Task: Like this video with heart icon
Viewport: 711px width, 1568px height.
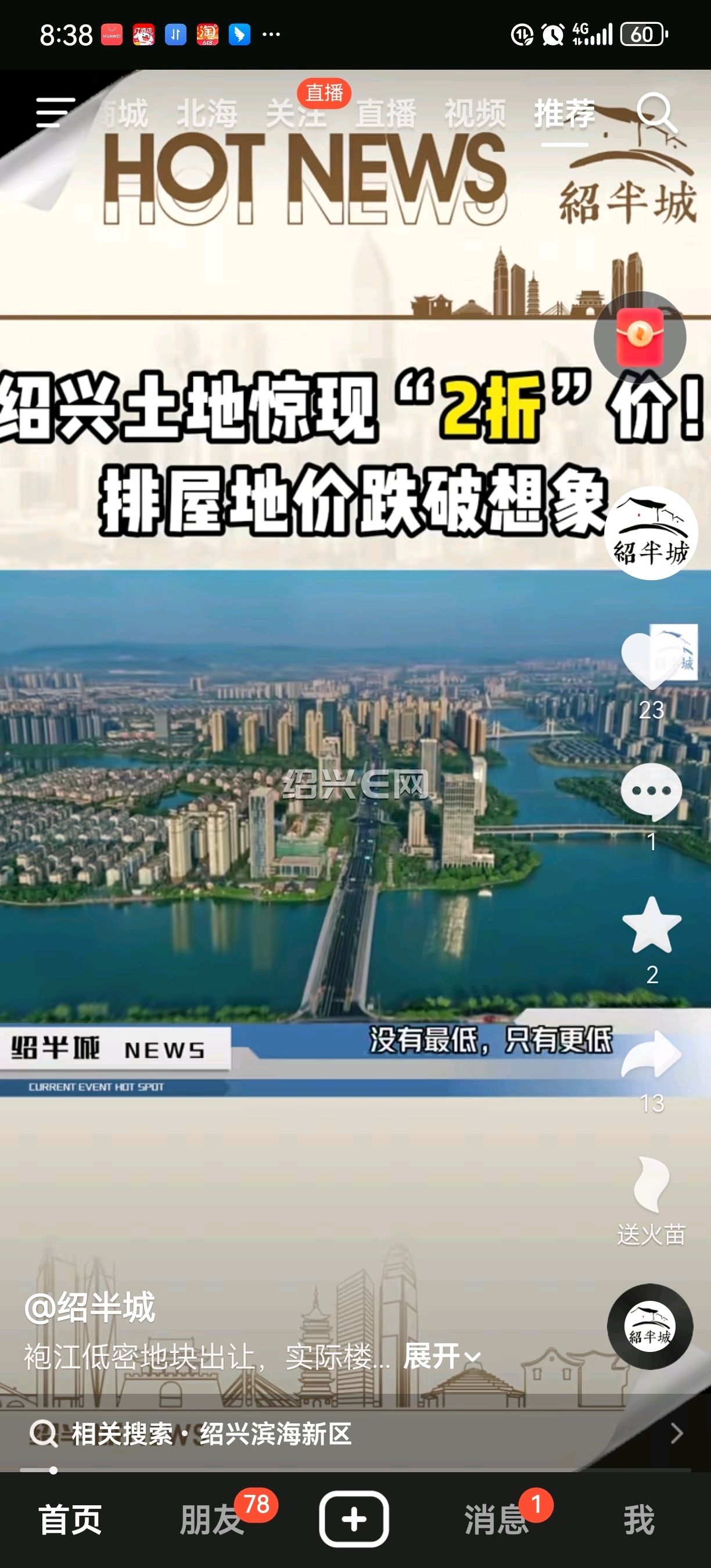Action: (651, 660)
